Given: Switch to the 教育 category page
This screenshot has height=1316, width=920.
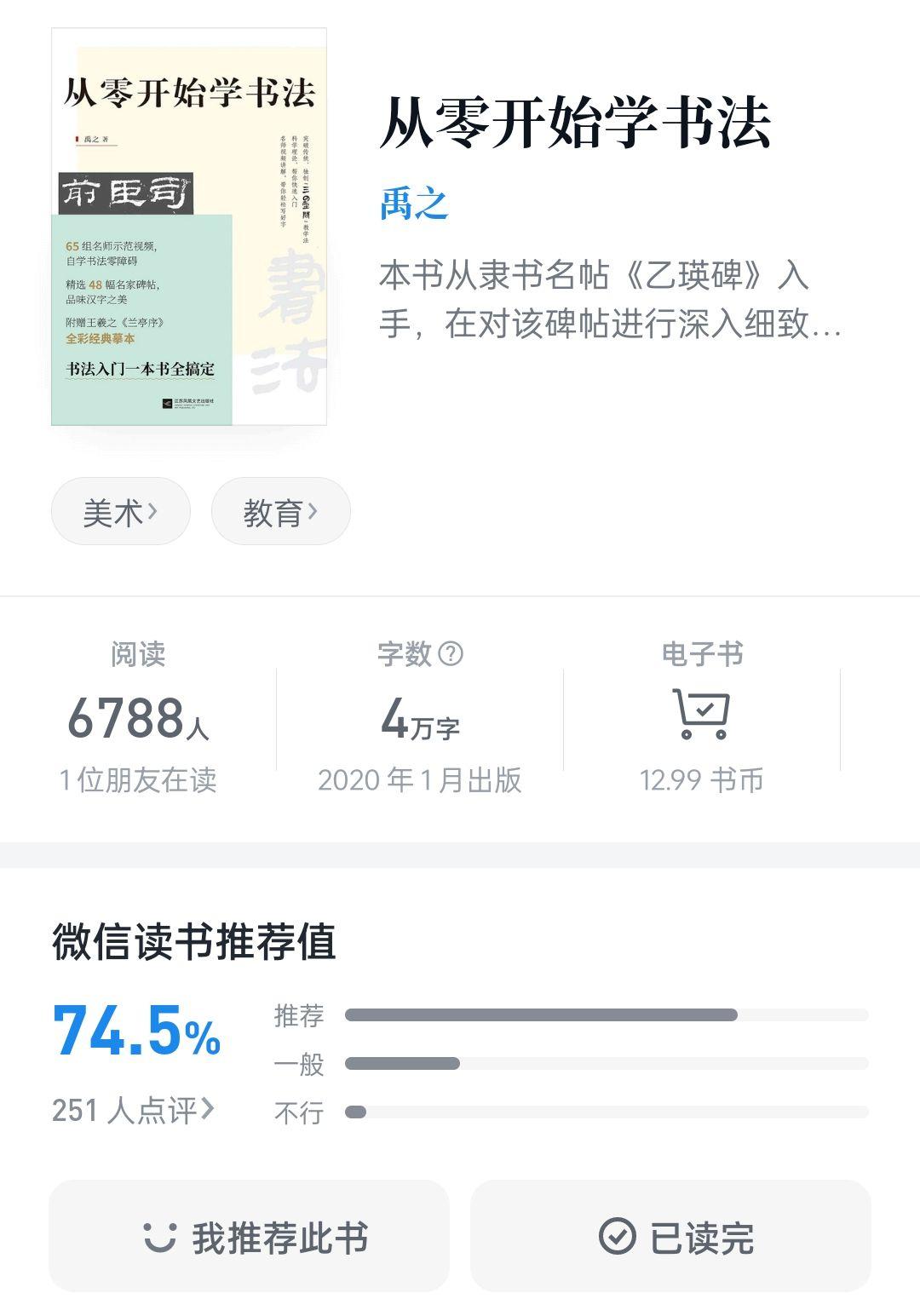Looking at the screenshot, I should coord(281,510).
